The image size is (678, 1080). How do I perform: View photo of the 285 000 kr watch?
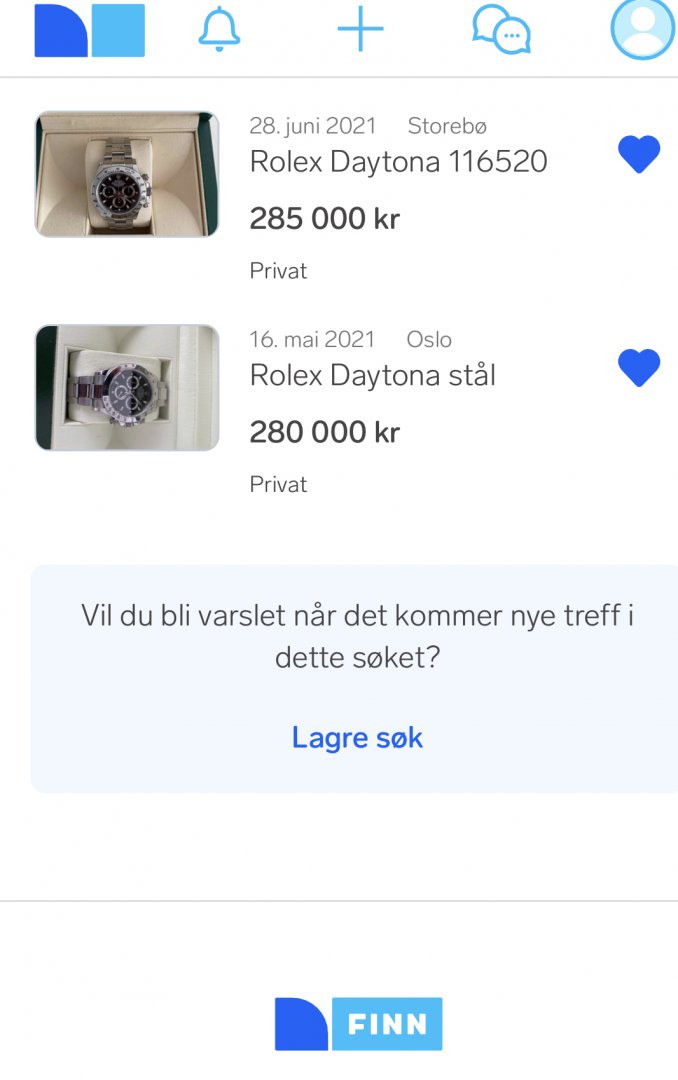click(x=127, y=174)
